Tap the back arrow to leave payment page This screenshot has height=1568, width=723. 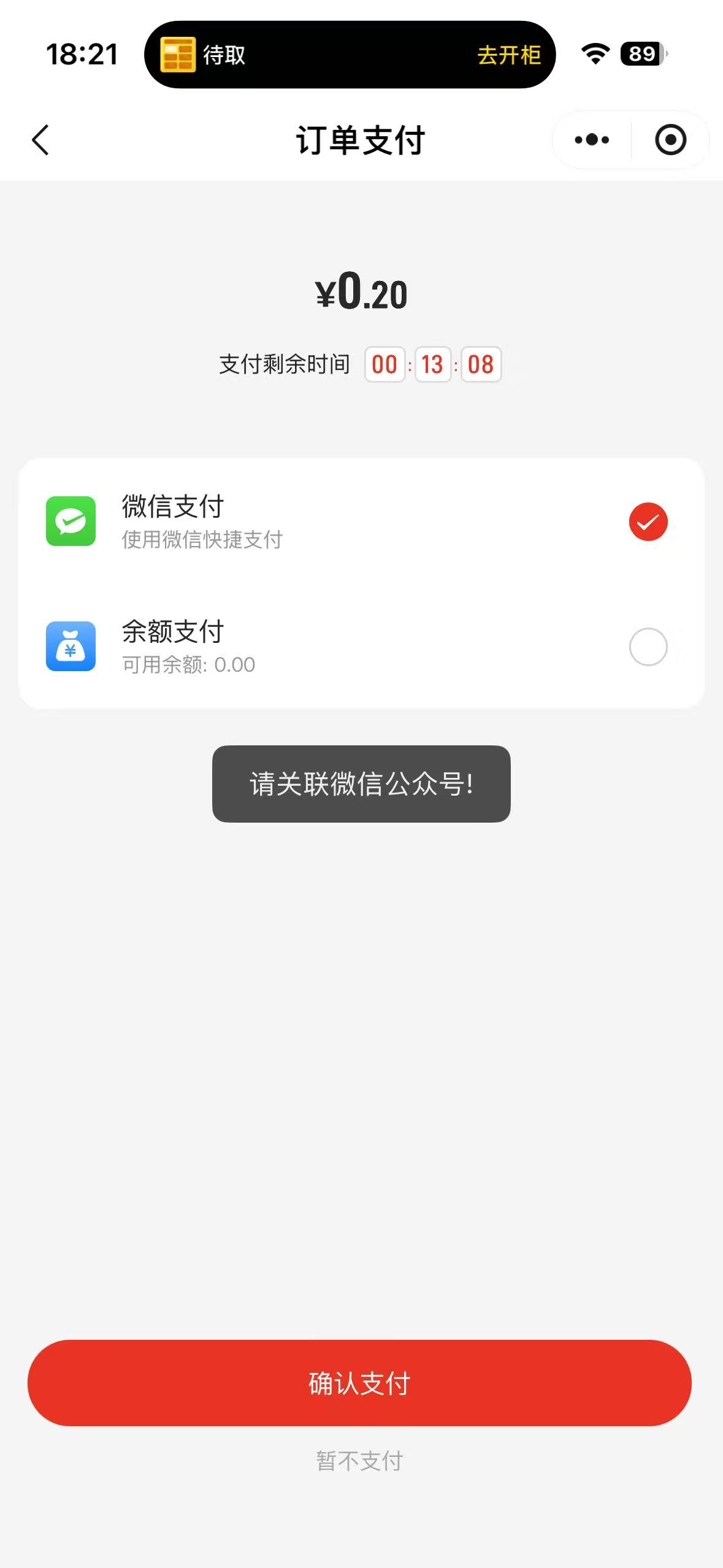pos(40,139)
